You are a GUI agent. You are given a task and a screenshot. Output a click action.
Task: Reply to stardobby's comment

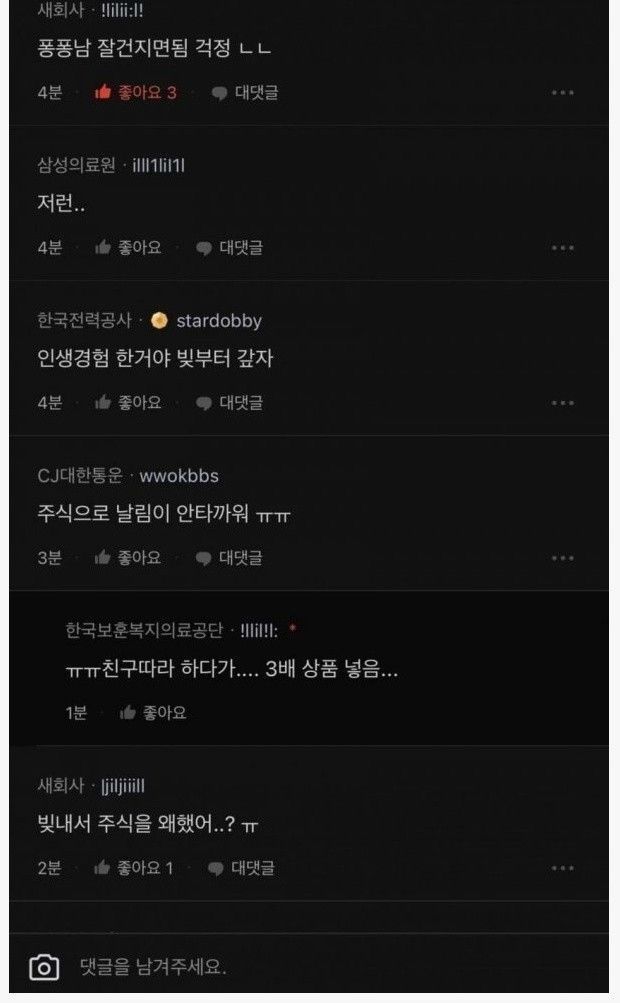pyautogui.click(x=230, y=402)
